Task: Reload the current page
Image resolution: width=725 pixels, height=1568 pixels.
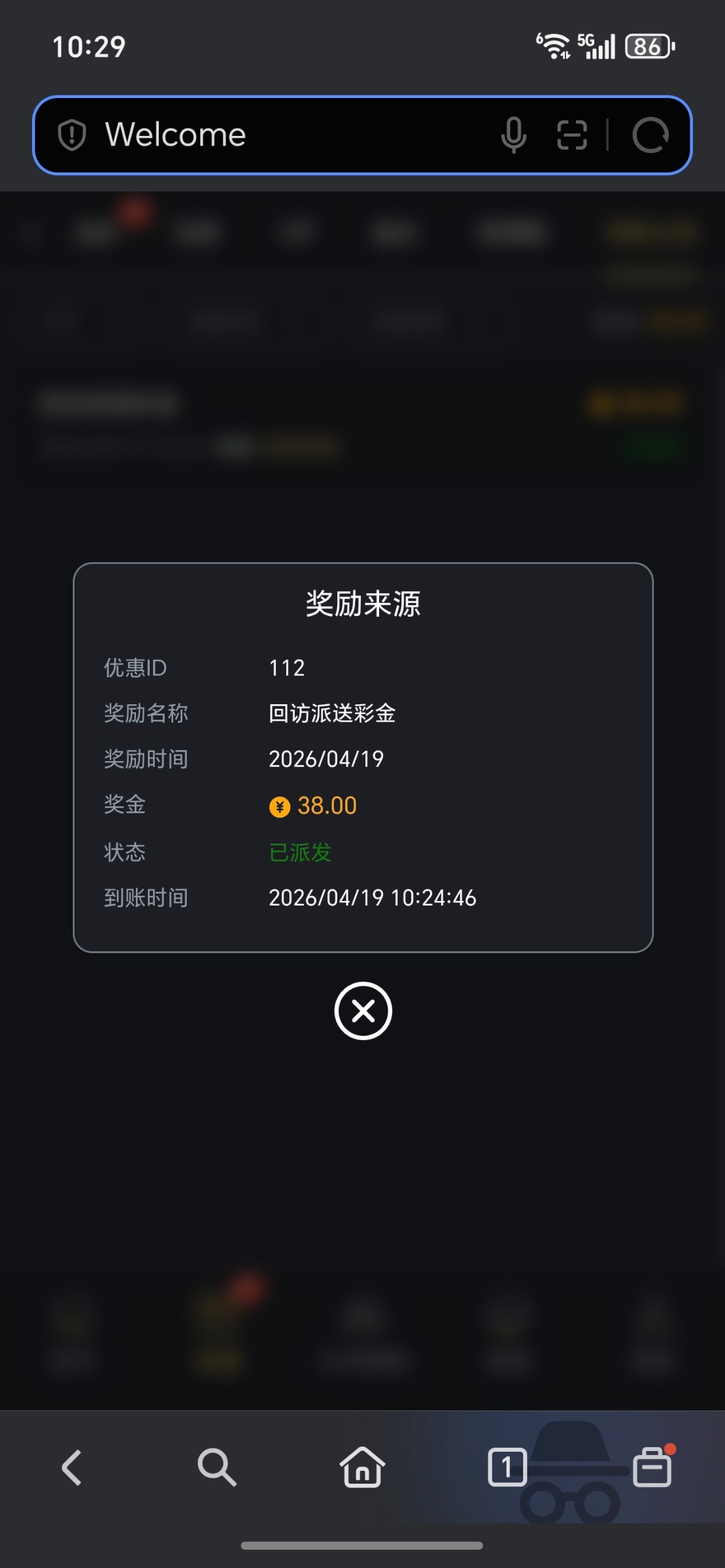Action: pyautogui.click(x=650, y=135)
